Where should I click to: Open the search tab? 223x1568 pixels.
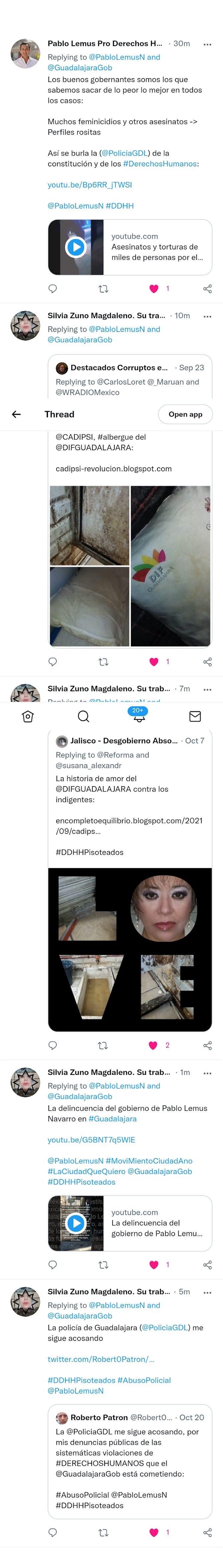pos(84,716)
